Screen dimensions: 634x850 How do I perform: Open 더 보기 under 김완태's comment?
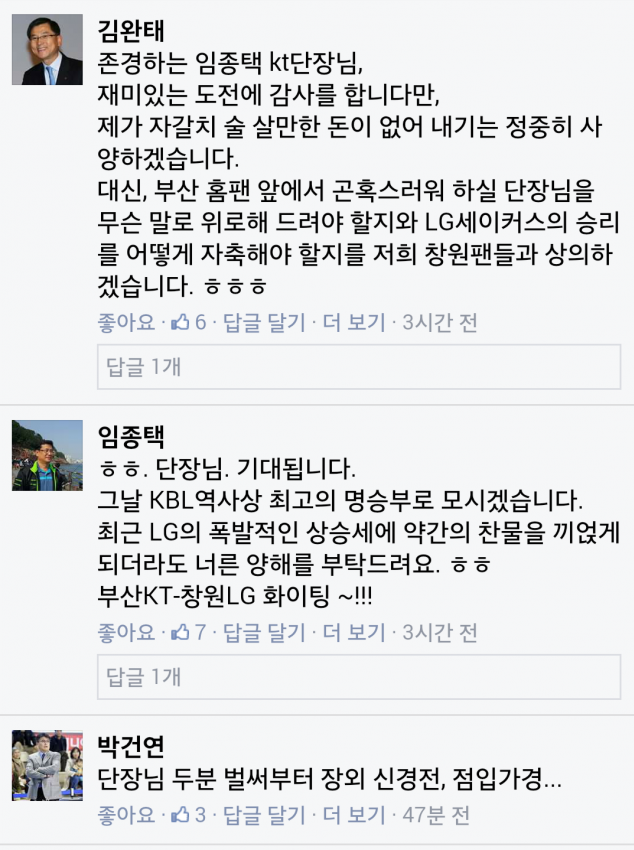point(352,322)
